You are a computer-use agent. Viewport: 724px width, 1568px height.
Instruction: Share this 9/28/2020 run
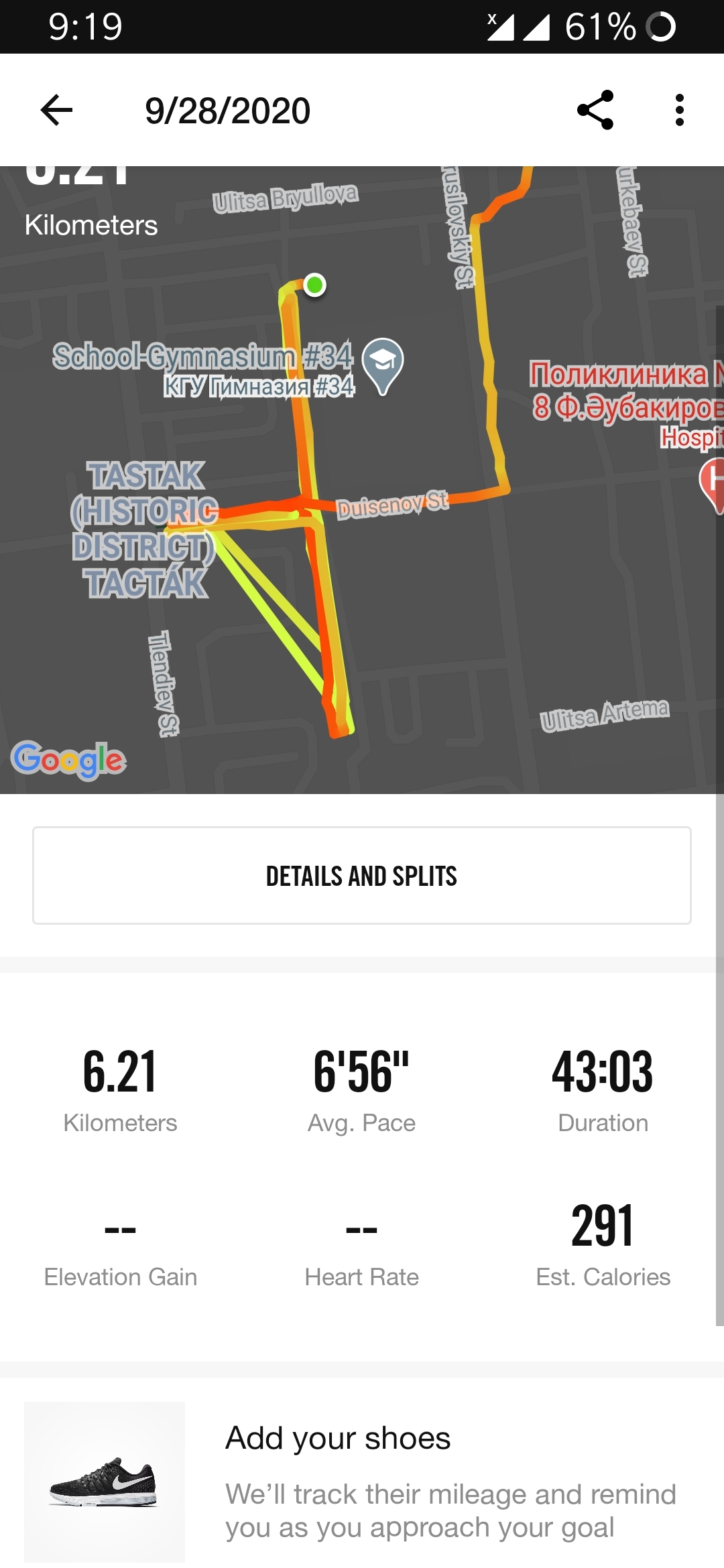point(595,110)
